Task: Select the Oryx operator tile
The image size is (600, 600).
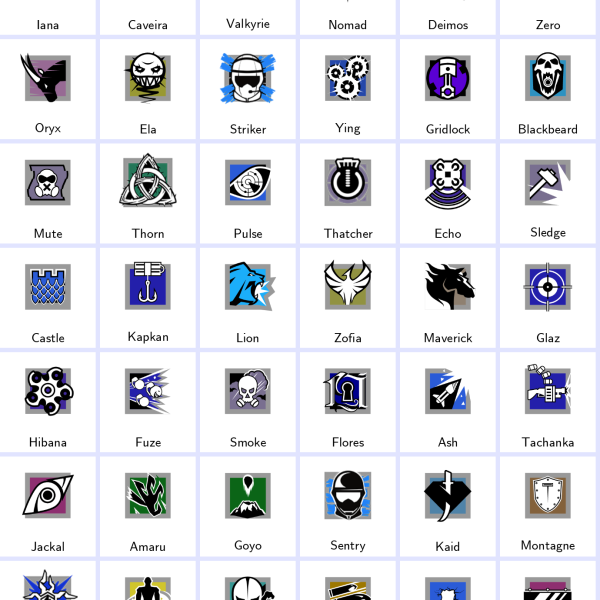Action: tap(48, 88)
